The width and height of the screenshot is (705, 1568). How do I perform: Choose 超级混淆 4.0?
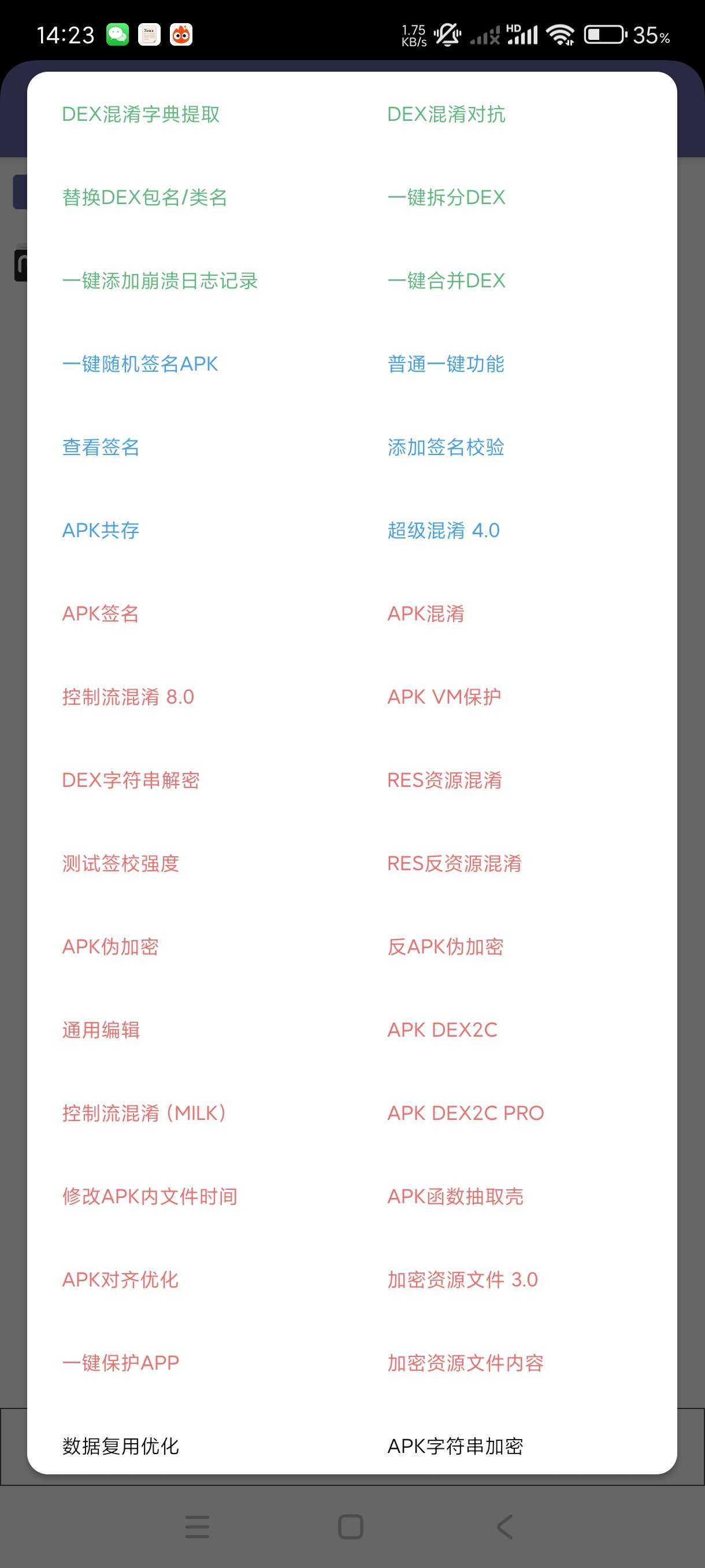pyautogui.click(x=443, y=530)
